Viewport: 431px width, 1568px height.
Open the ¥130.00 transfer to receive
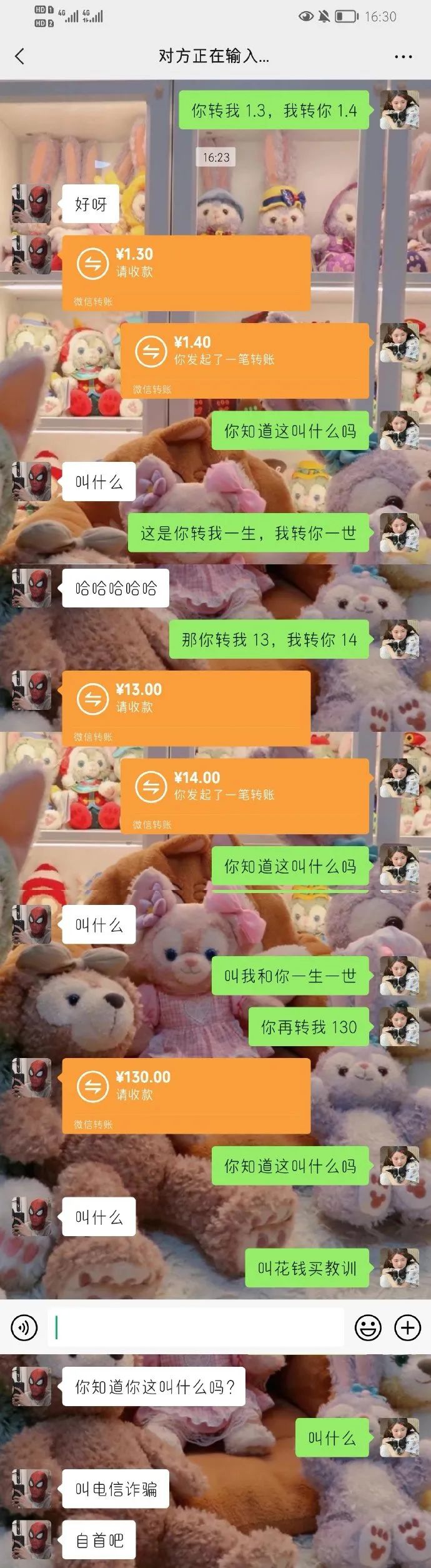(x=186, y=1096)
